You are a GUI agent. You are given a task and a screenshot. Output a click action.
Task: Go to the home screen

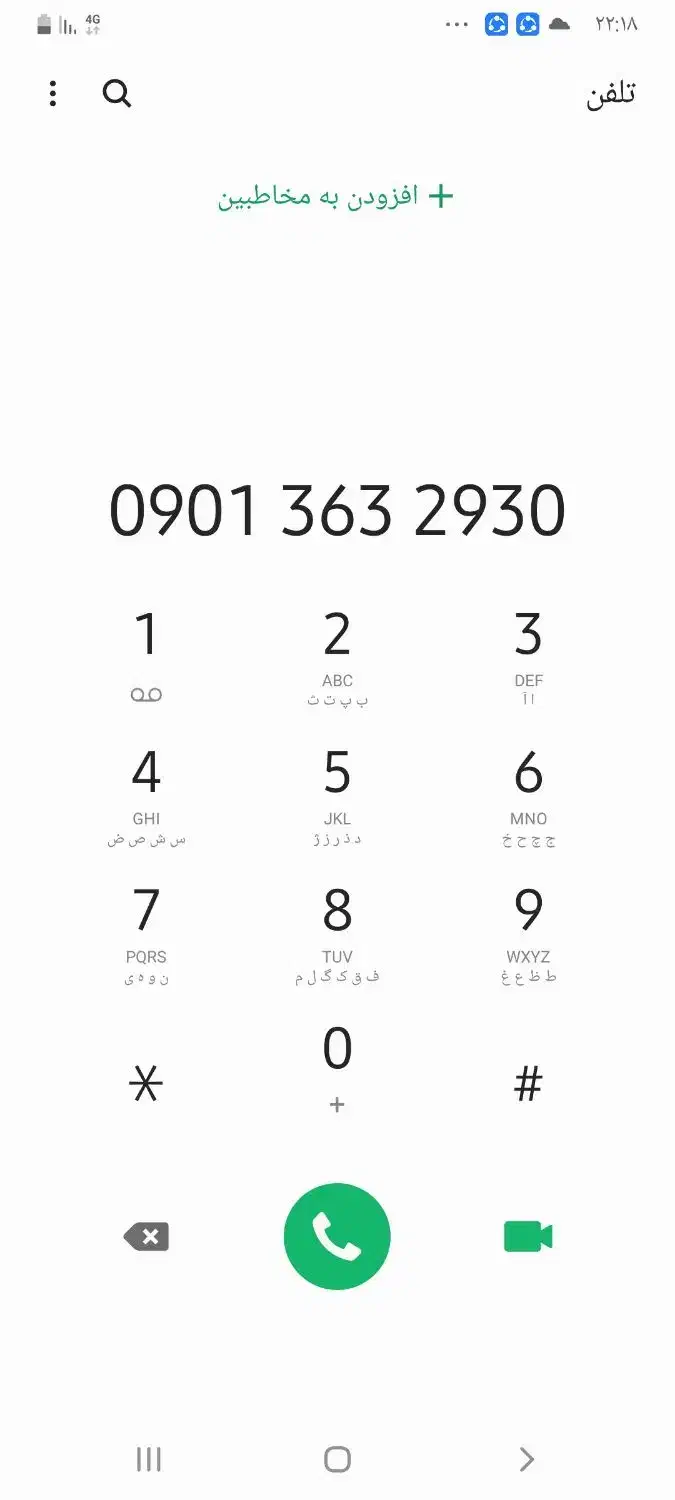[x=337, y=1459]
